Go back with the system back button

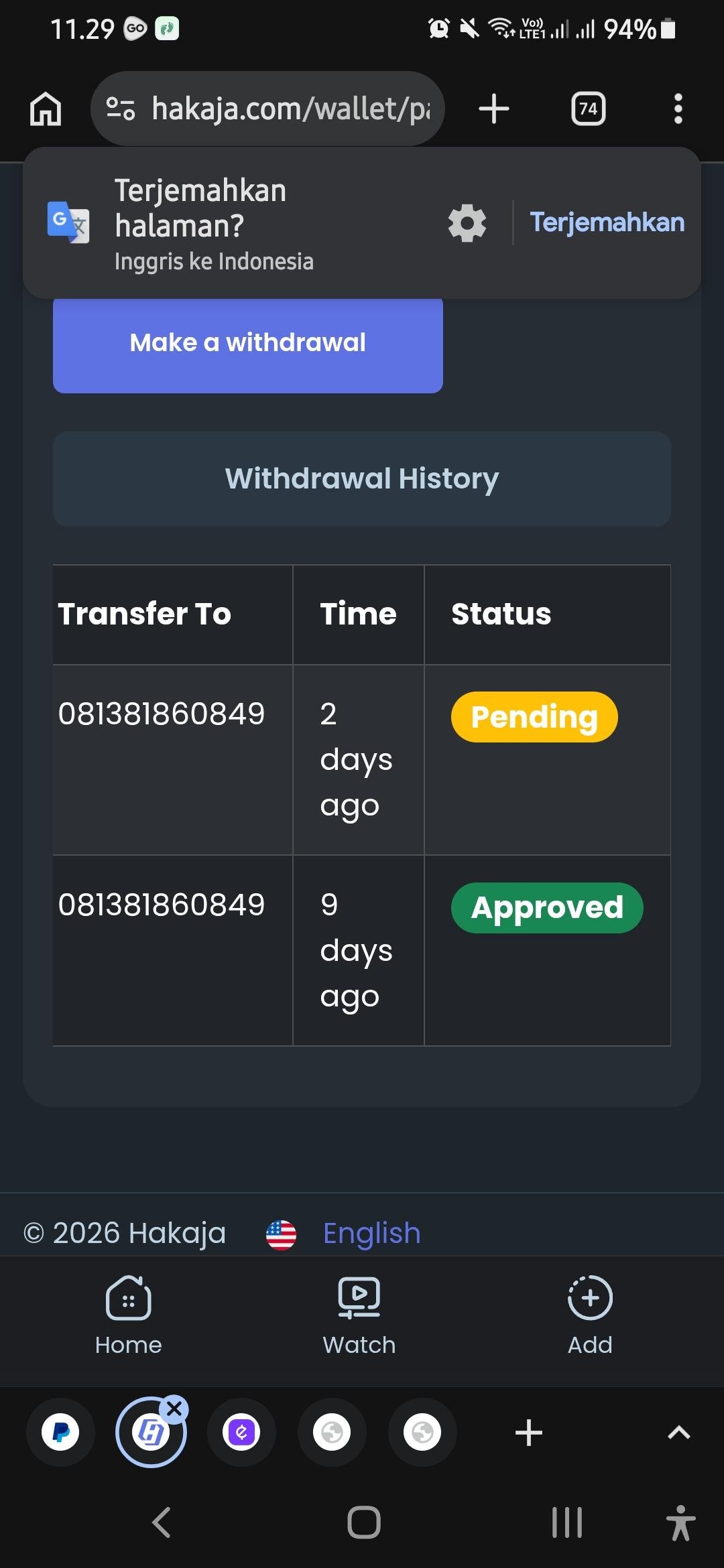[x=162, y=1522]
